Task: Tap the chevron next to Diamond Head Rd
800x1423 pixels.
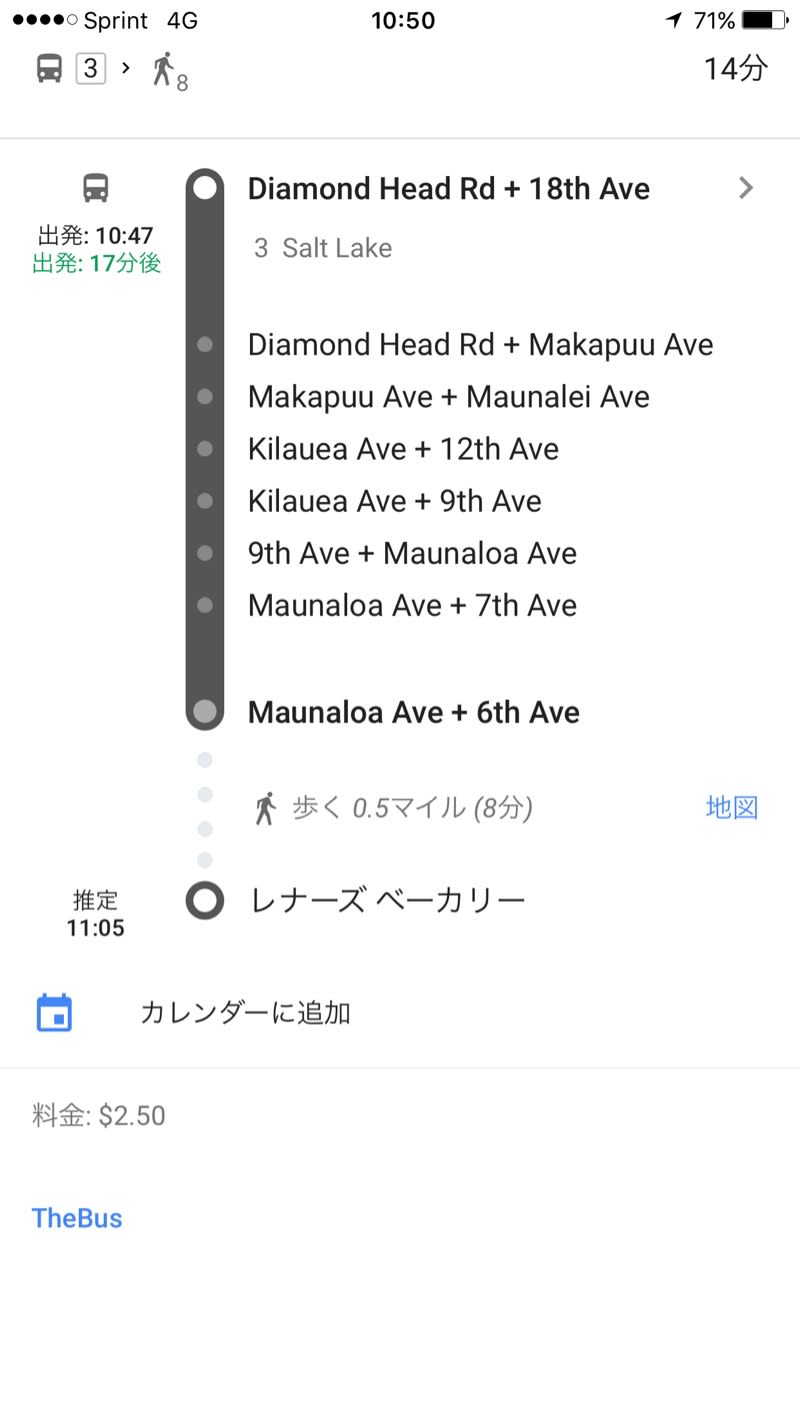Action: 745,188
